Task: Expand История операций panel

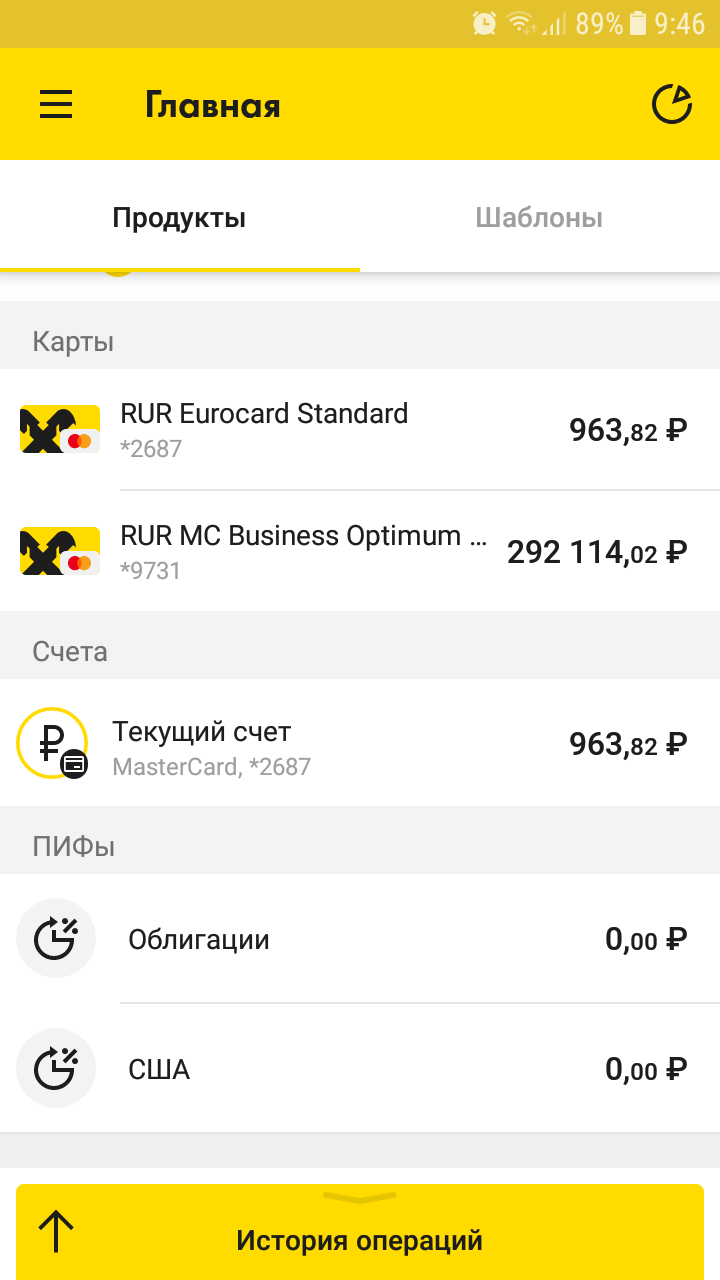Action: [360, 1232]
